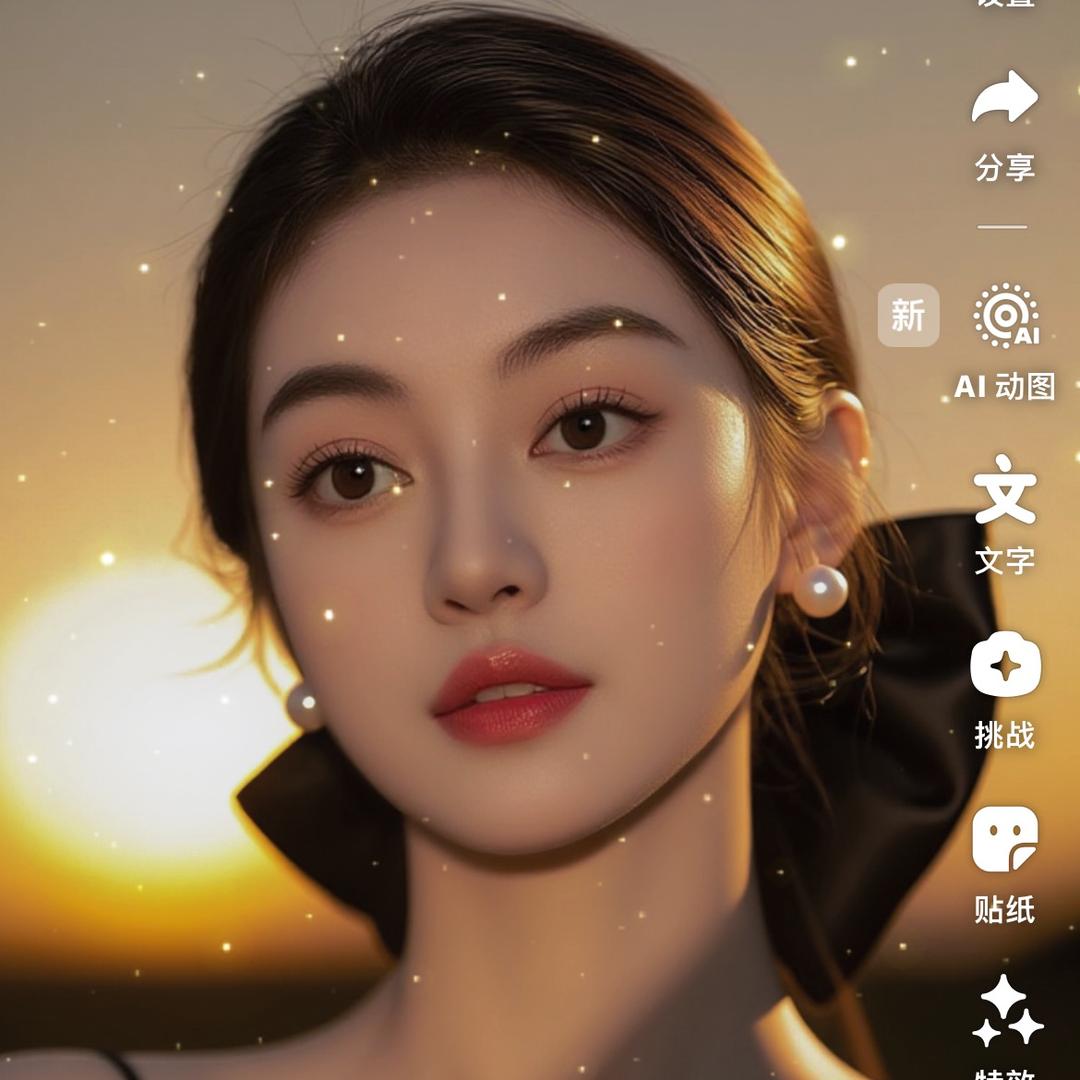This screenshot has width=1080, height=1080.
Task: Open the AI 动图 tool
Action: click(x=1005, y=316)
